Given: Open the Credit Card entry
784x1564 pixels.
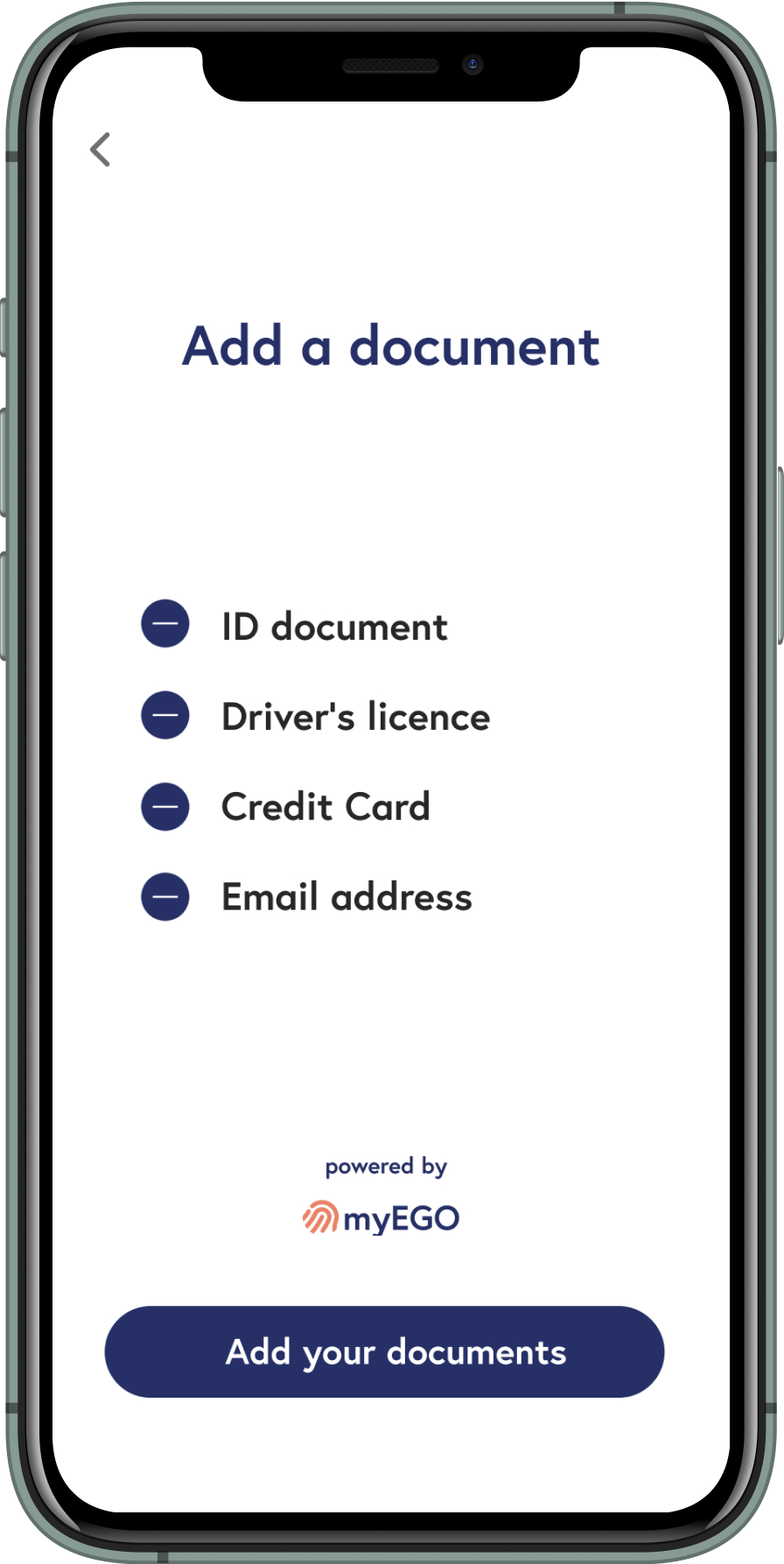Looking at the screenshot, I should 325,807.
